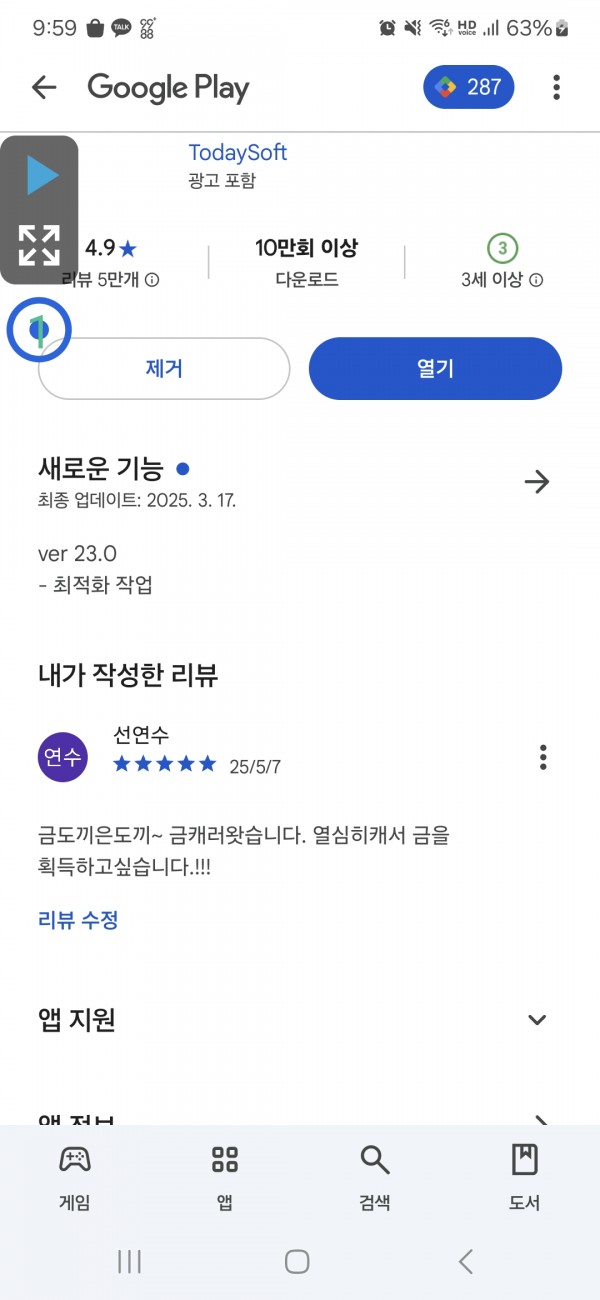The width and height of the screenshot is (600, 1300).
Task: Show info about the review count
Action: (x=152, y=281)
